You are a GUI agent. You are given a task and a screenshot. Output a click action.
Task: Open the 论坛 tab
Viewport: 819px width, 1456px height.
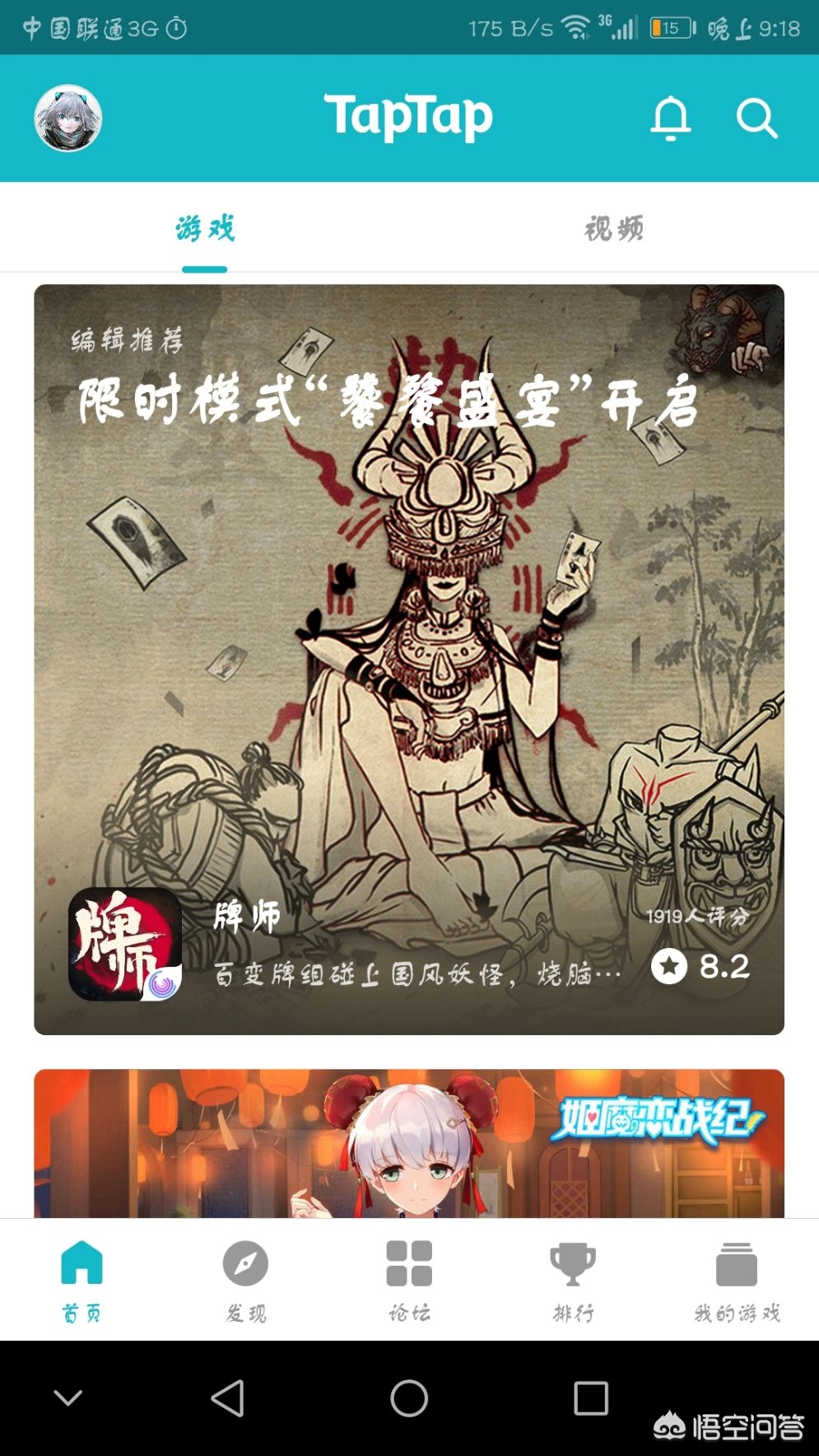(409, 1279)
